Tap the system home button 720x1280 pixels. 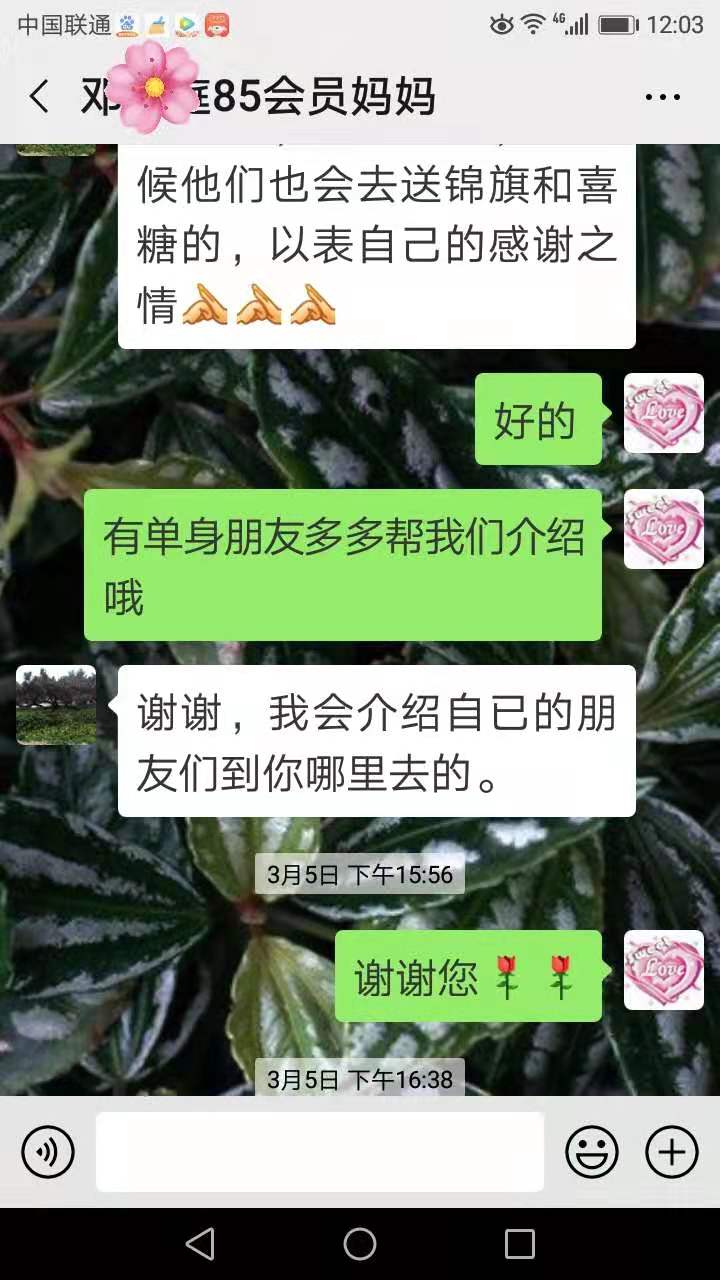tap(360, 1244)
